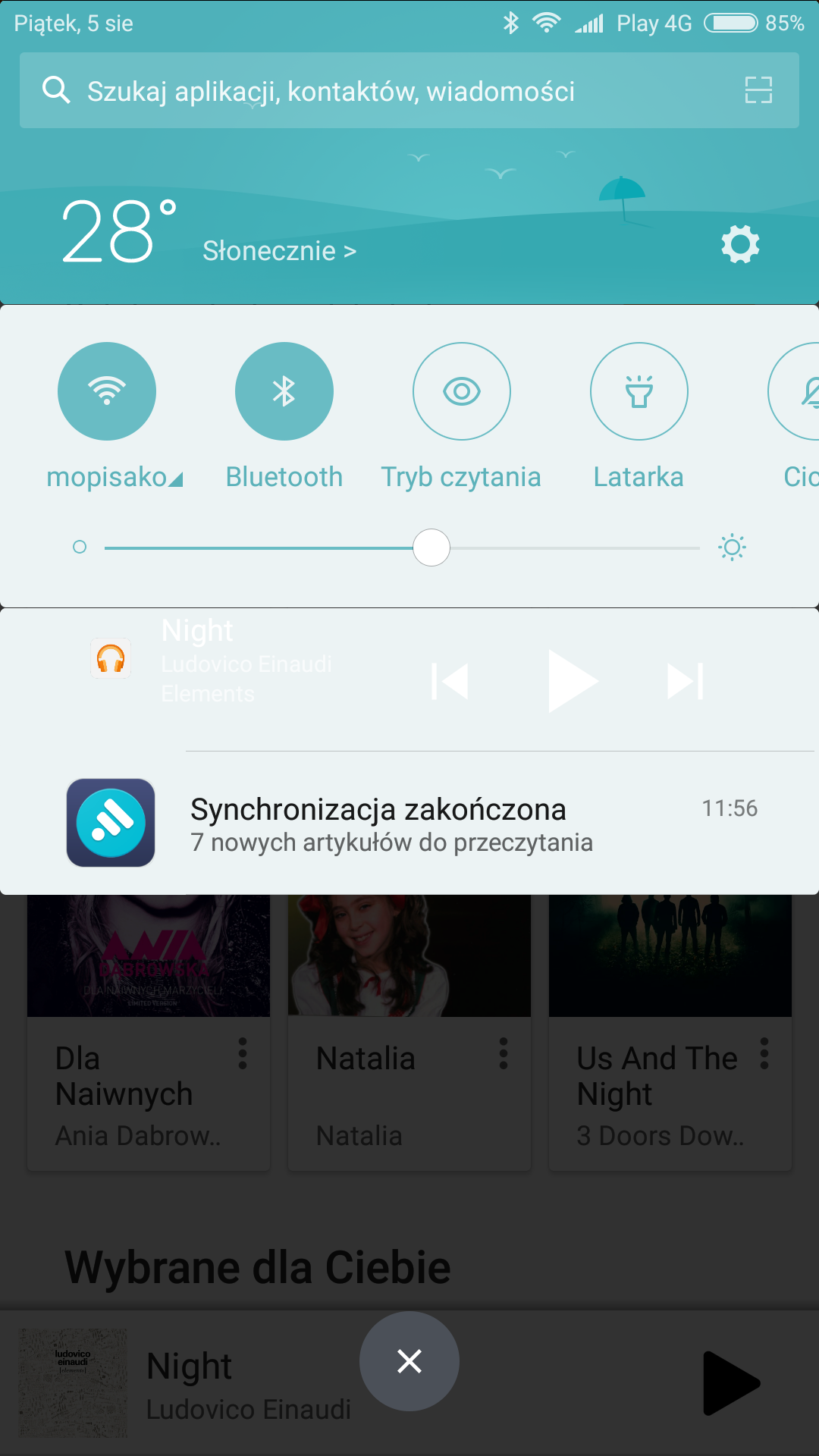Expand the Wi-Fi network list arrow next to mopisako
Screen dimensions: 819x1456
coord(176,479)
